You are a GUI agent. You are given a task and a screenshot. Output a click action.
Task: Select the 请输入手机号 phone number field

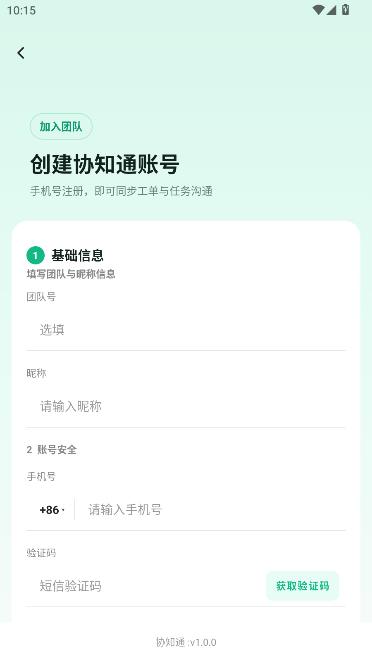(x=213, y=510)
